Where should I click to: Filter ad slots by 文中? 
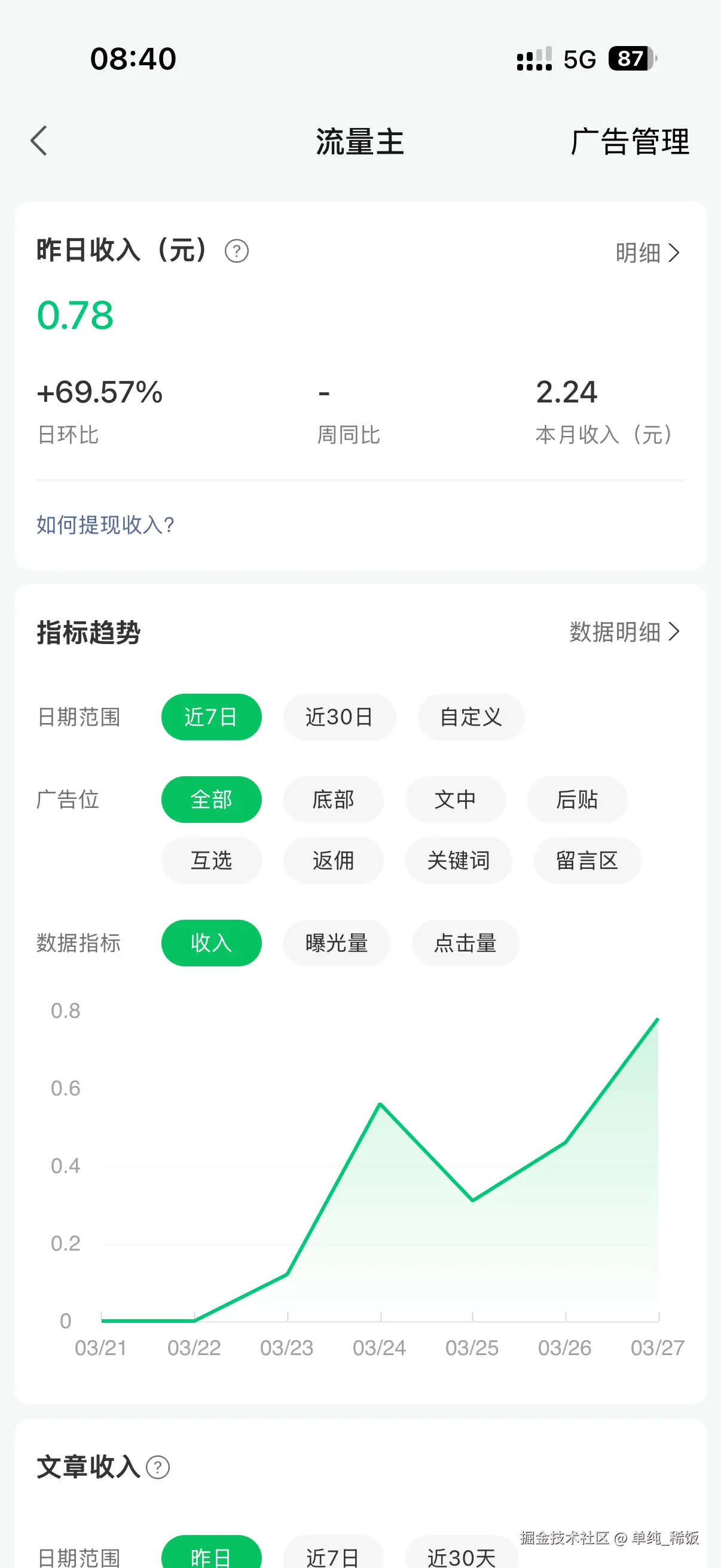coord(455,800)
